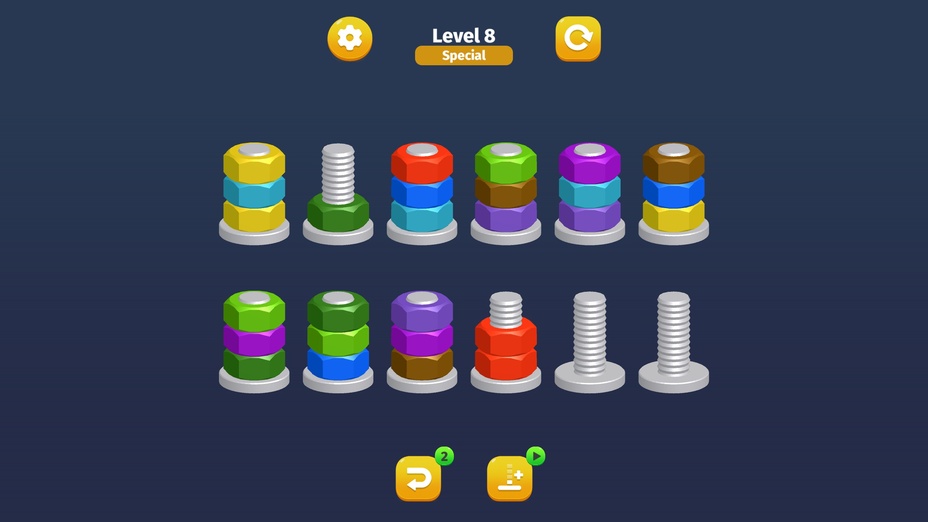928x522 pixels.
Task: Pick the bolt with light green over magenta nuts
Action: (x=254, y=340)
